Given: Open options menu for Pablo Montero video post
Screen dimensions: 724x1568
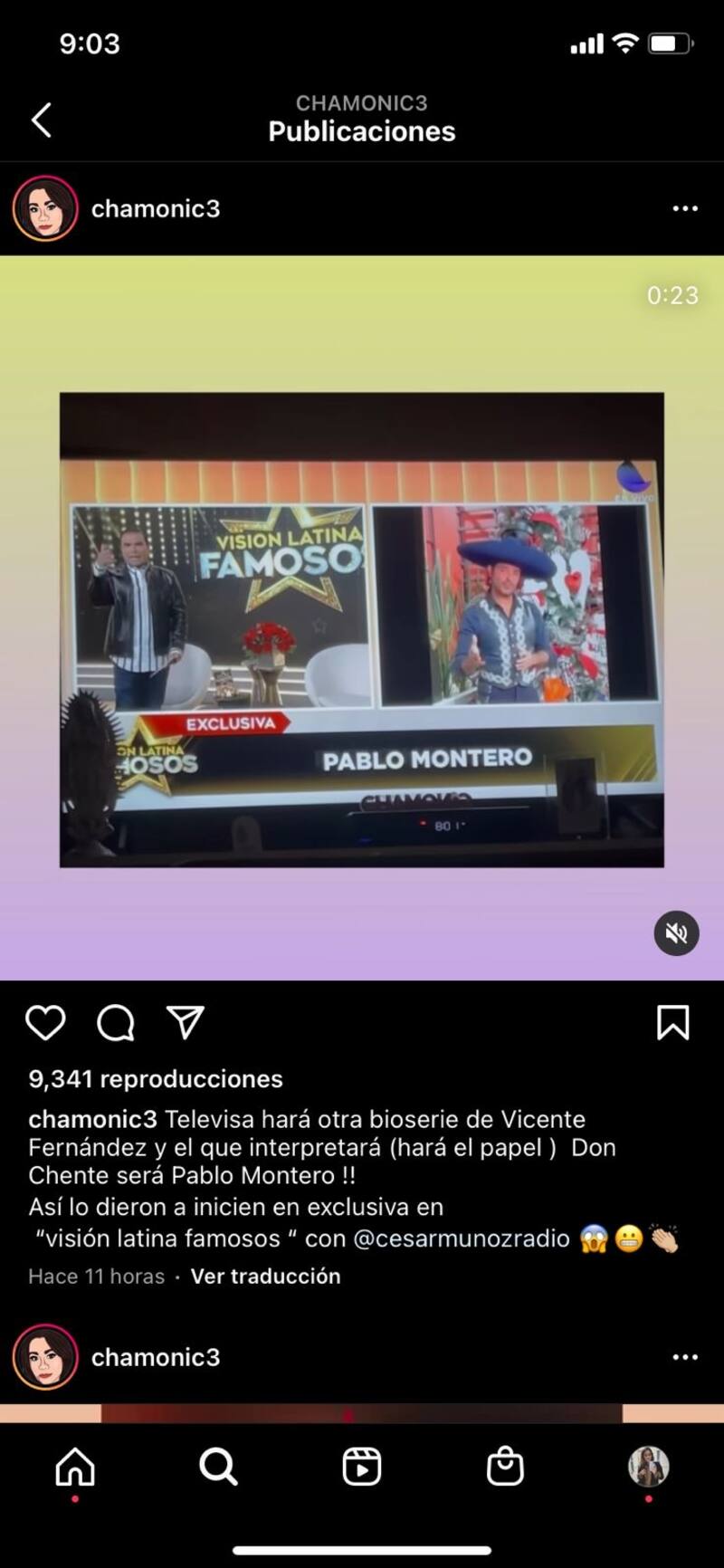Looking at the screenshot, I should [685, 209].
